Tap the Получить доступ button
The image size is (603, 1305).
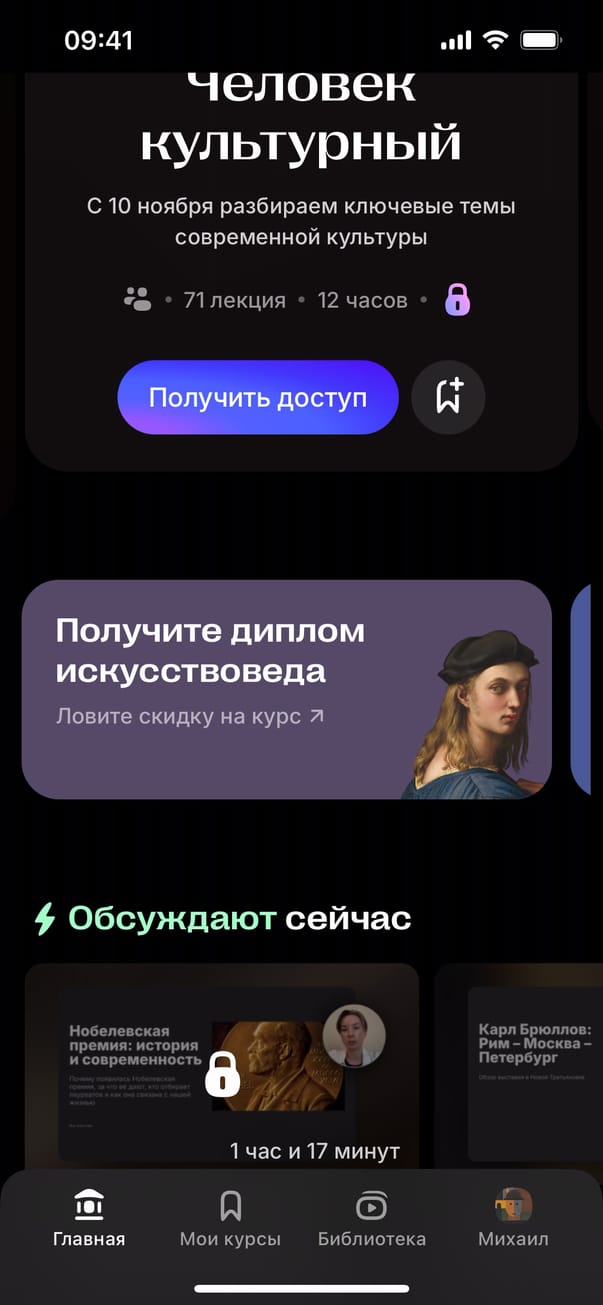tap(258, 397)
